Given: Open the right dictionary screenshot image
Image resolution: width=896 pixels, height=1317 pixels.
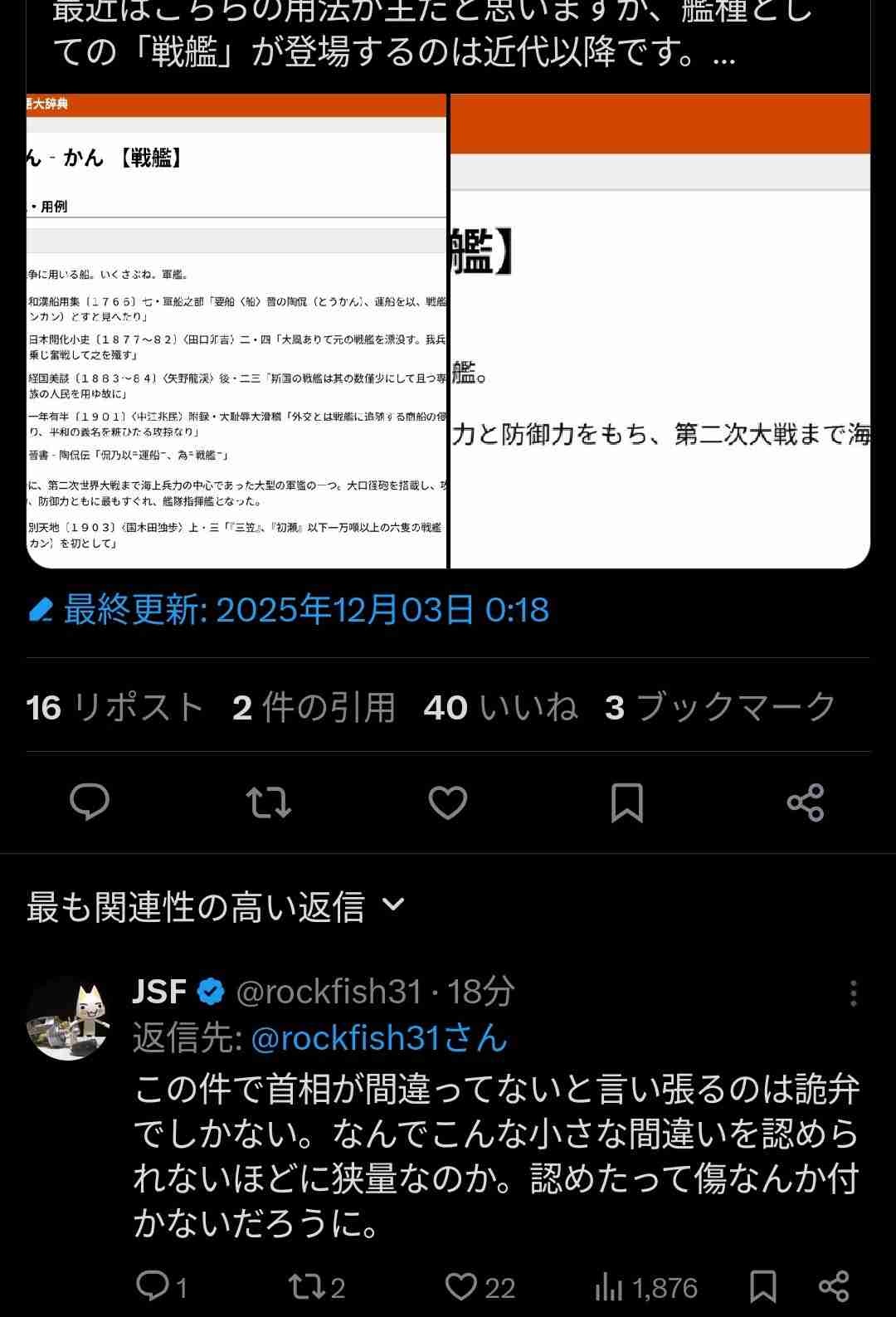Looking at the screenshot, I should 660,332.
